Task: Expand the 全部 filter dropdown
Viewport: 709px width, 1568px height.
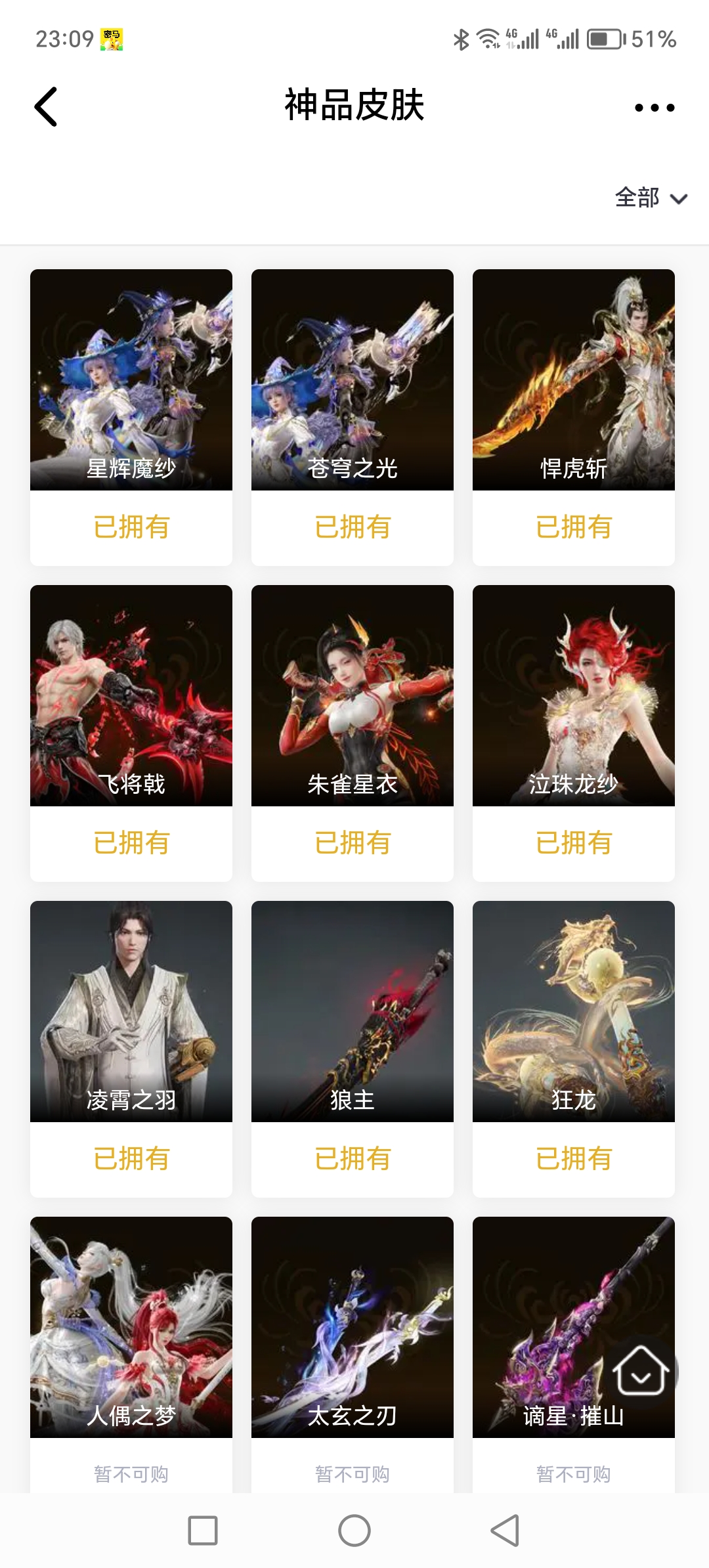Action: click(651, 198)
